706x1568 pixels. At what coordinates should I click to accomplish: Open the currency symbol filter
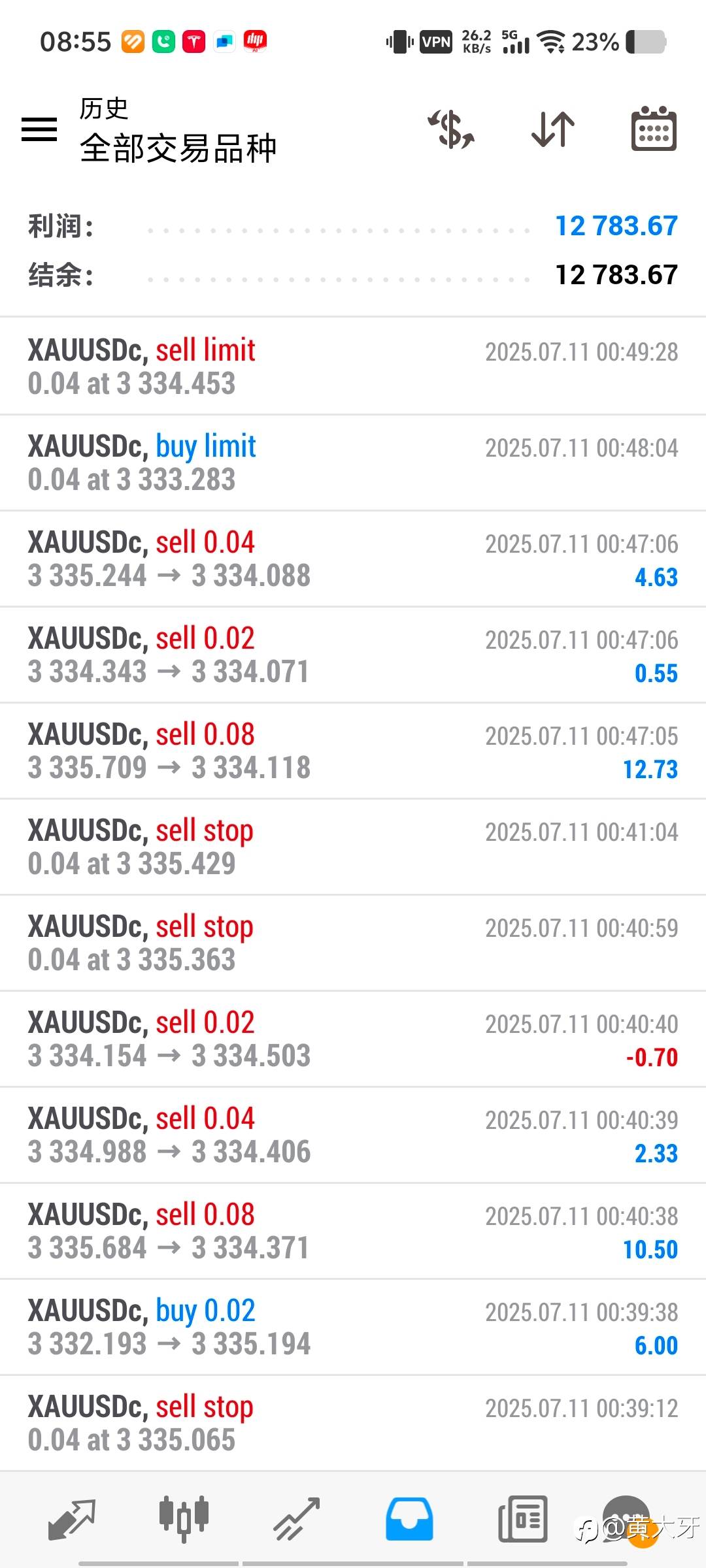point(451,129)
